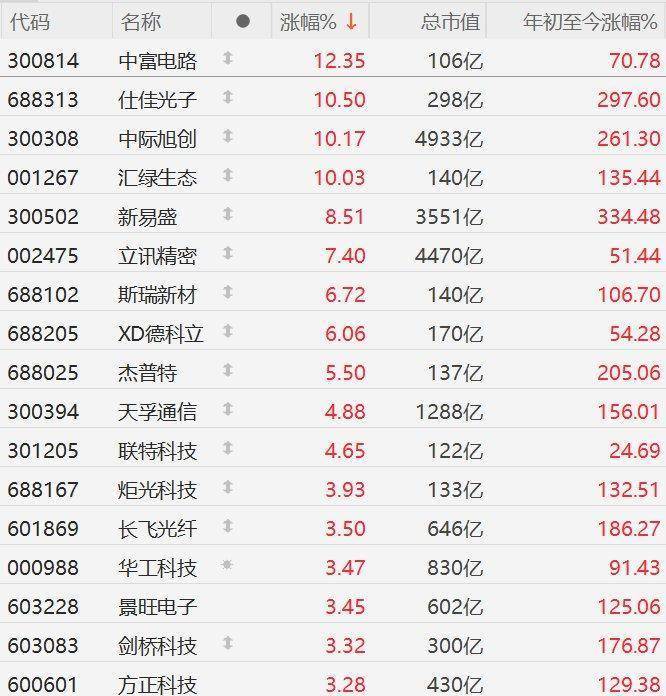The image size is (666, 696).
Task: View 联特科技 stock details
Action: point(157,451)
